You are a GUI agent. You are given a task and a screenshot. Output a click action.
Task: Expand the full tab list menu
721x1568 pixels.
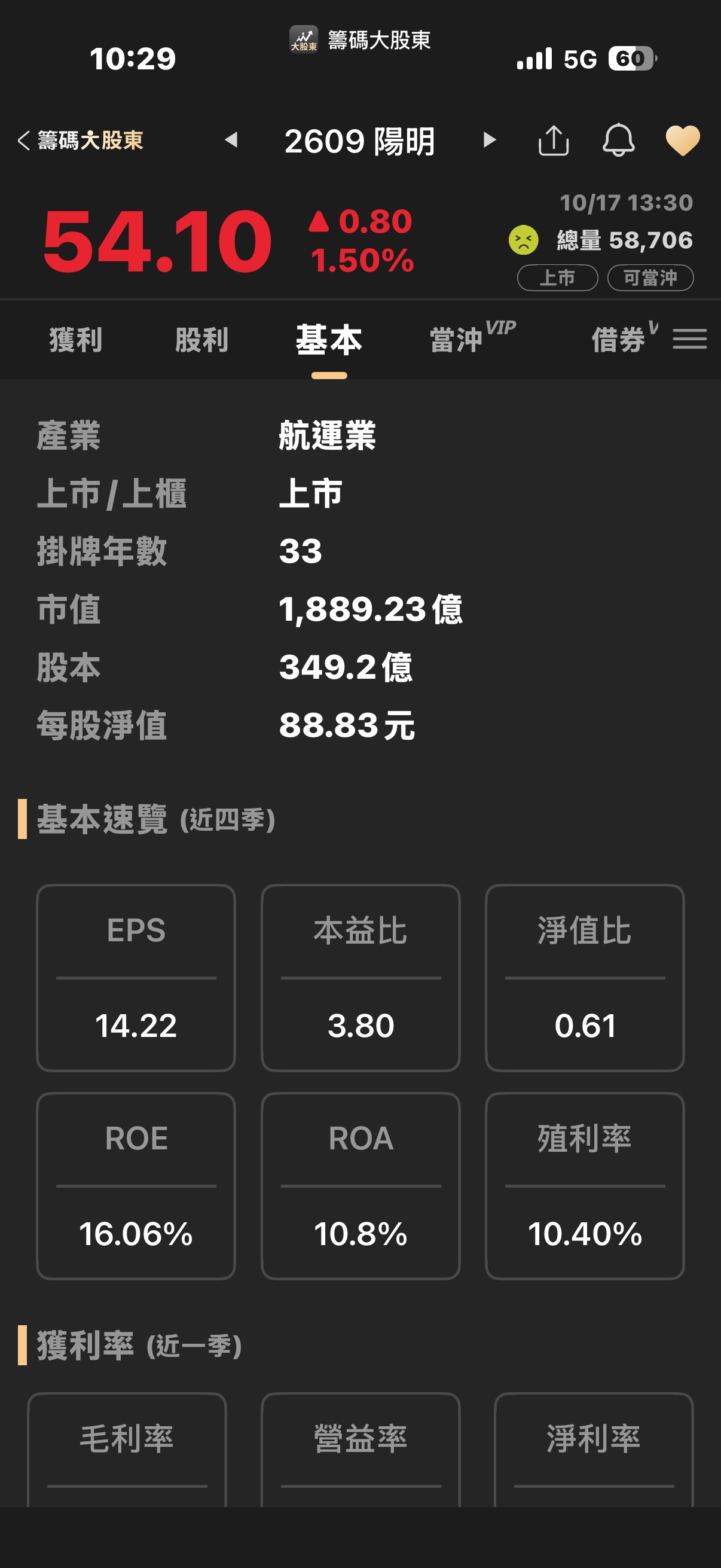click(x=689, y=338)
